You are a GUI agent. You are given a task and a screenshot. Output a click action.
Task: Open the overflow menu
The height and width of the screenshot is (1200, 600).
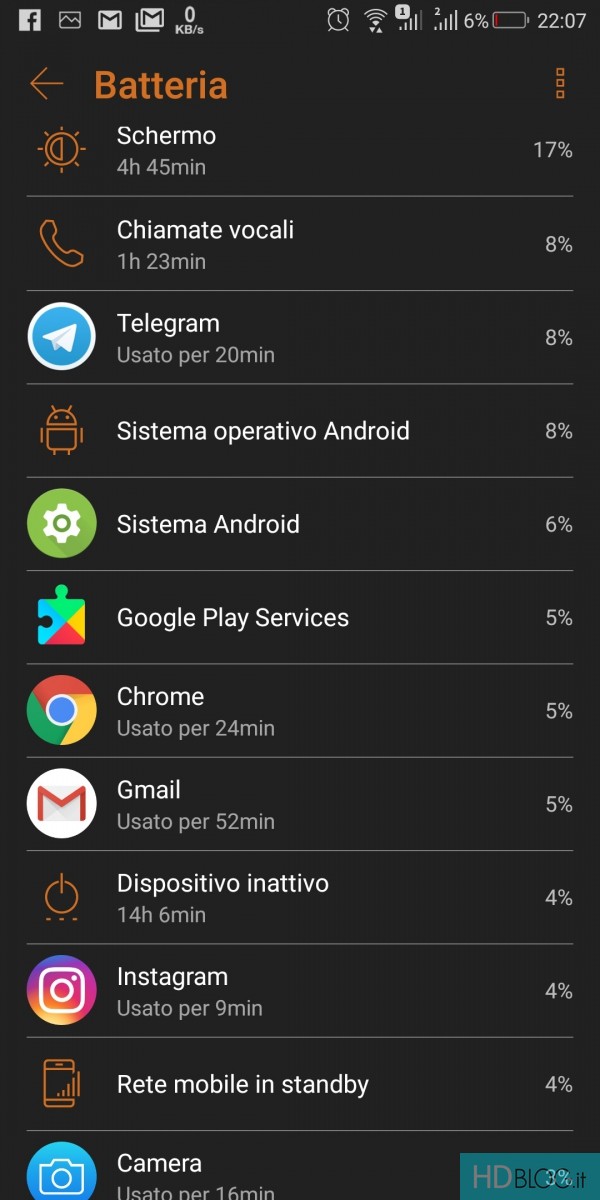560,84
